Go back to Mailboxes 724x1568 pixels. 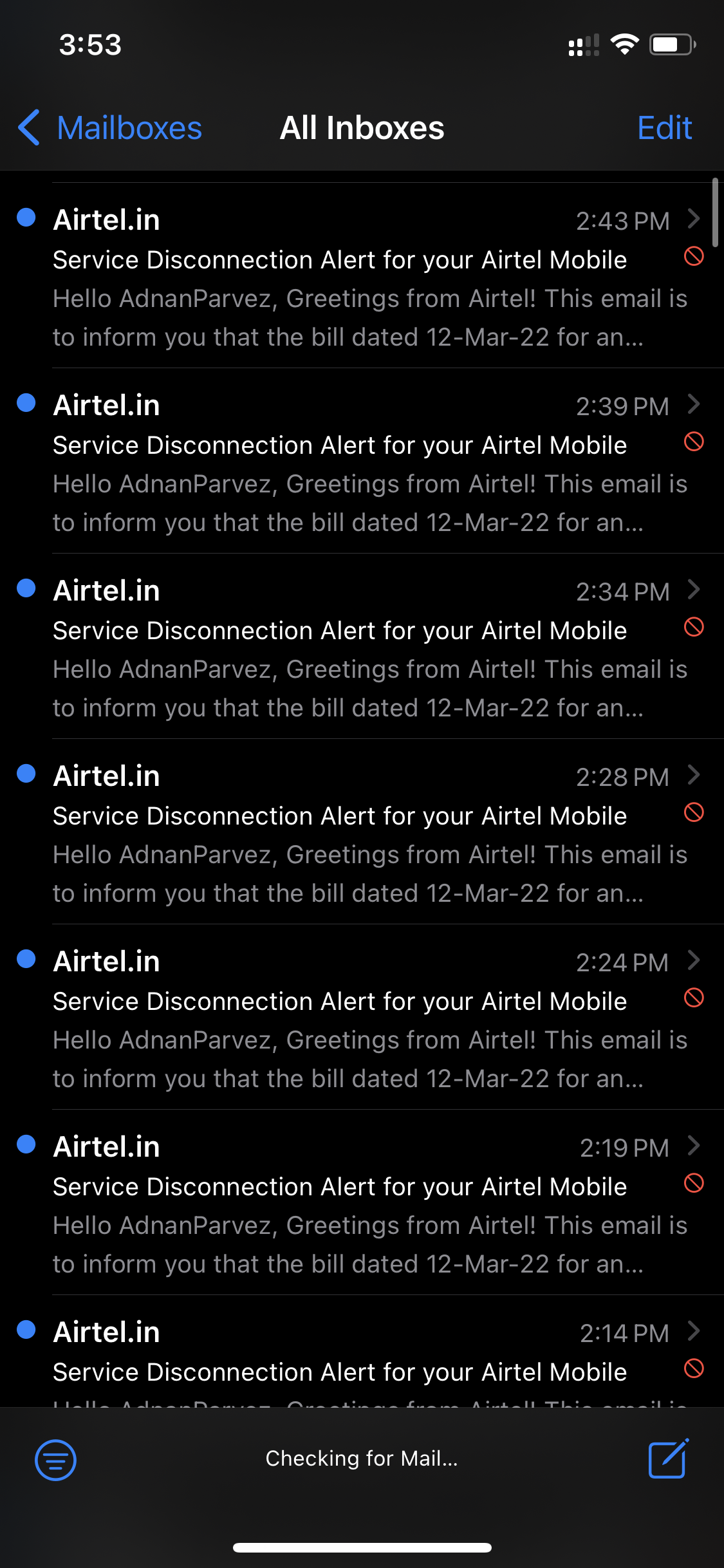tap(110, 127)
